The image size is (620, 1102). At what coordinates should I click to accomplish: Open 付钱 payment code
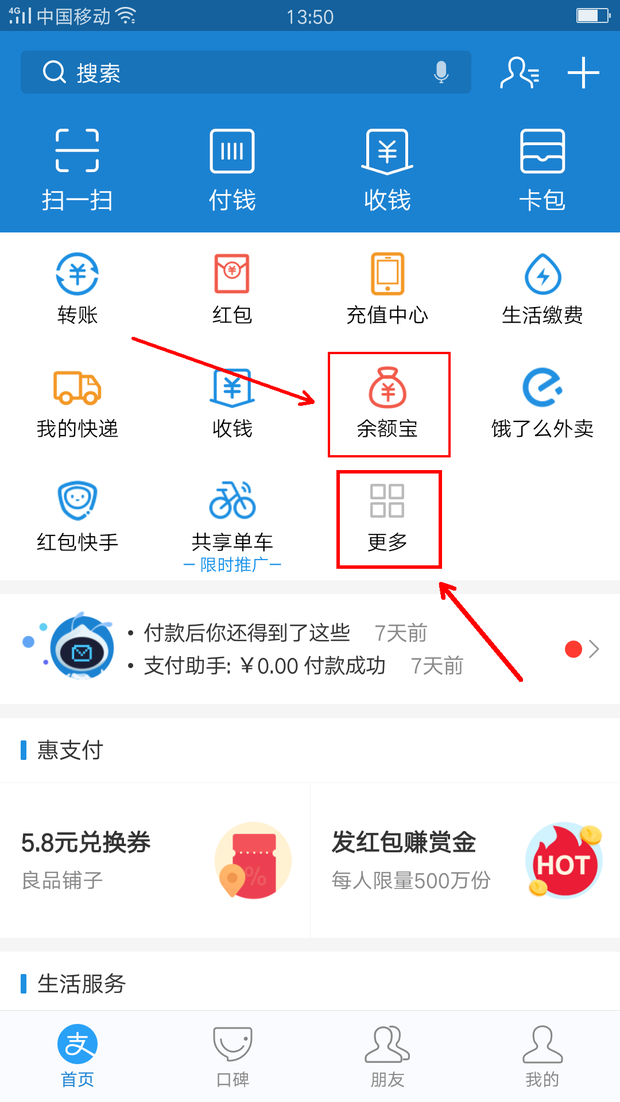pos(232,170)
